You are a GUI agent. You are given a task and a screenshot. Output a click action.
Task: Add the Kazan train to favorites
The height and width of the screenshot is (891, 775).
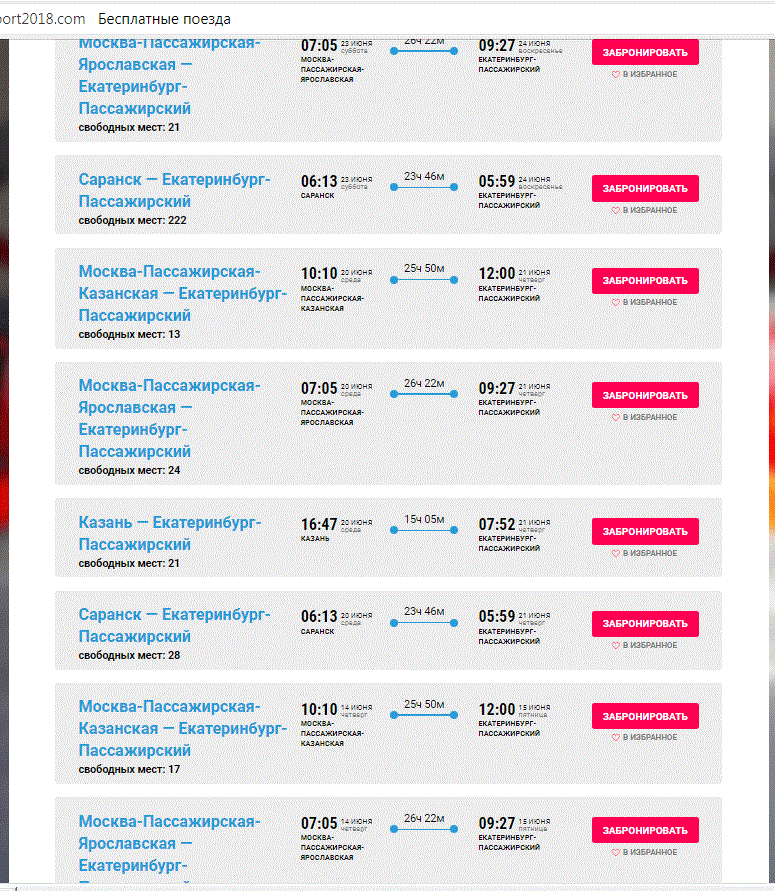pyautogui.click(x=645, y=553)
